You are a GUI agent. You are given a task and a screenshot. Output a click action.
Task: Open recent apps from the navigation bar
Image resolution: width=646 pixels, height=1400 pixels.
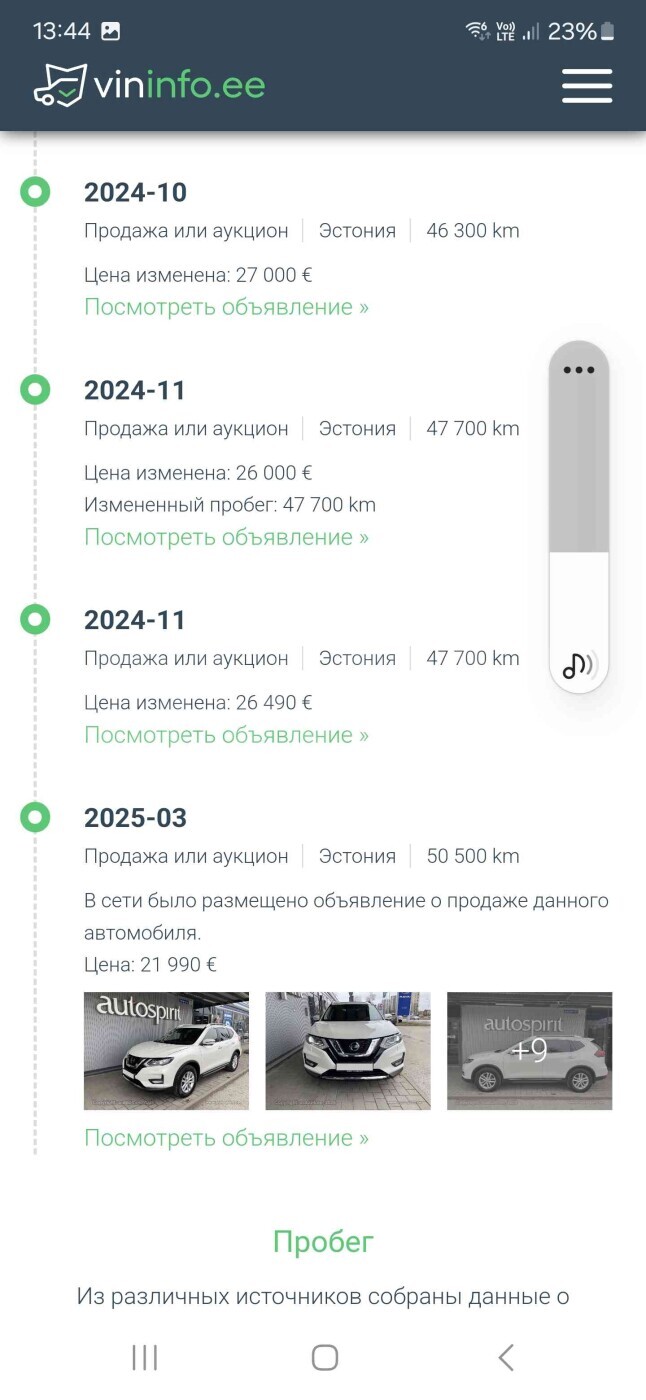[145, 1357]
